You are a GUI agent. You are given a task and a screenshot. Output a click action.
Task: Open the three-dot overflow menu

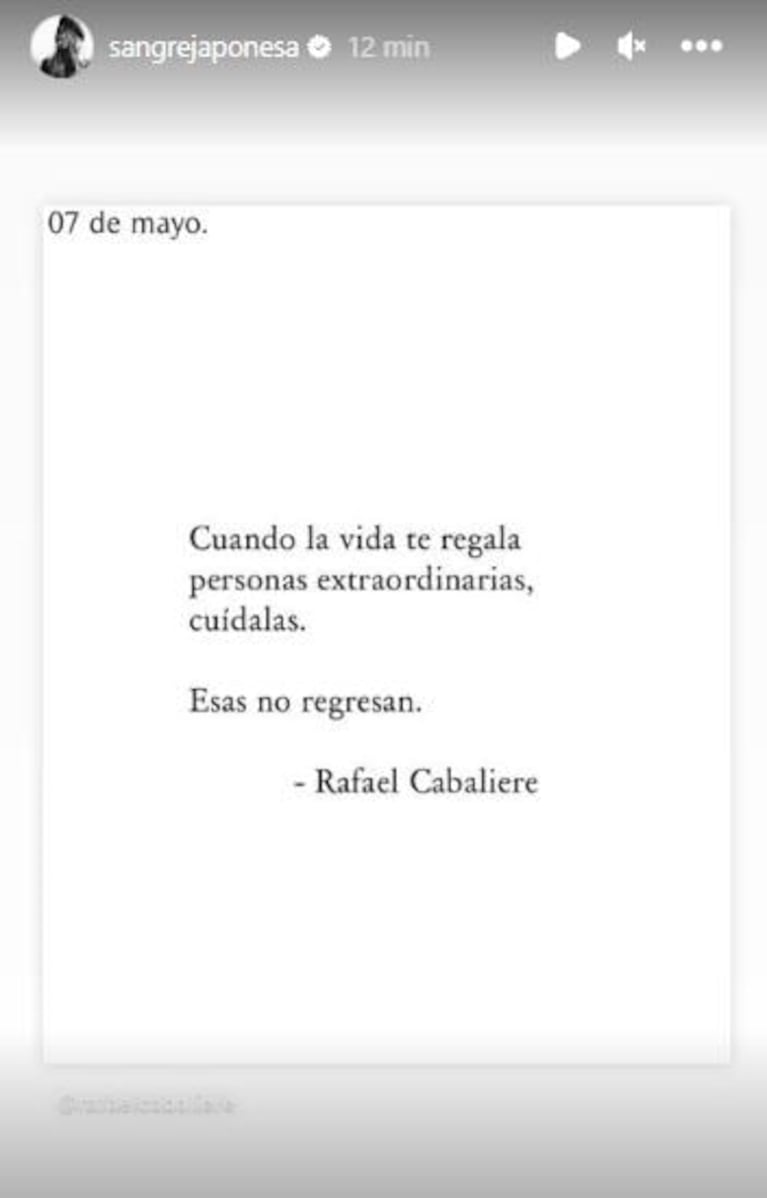point(701,46)
